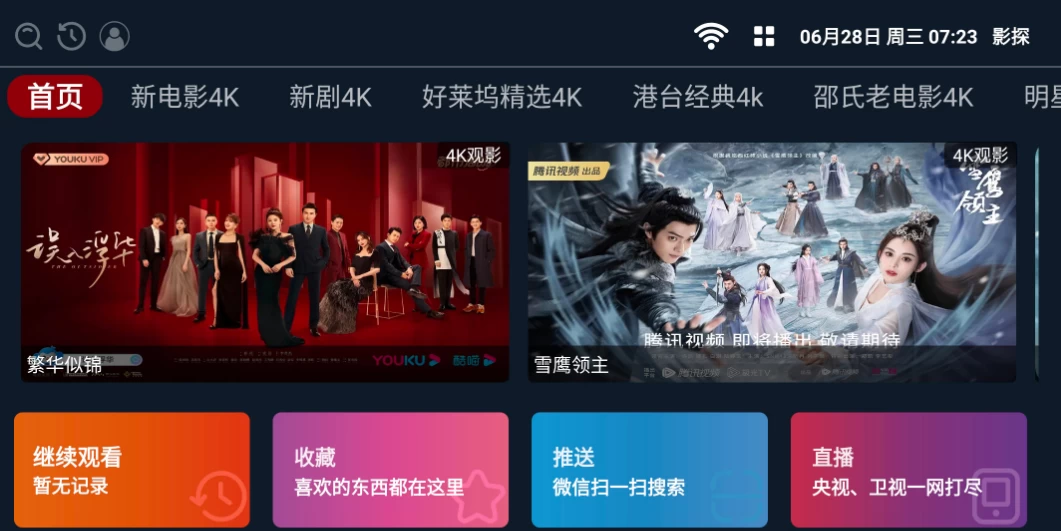Screen dimensions: 1061x531
Task: Open the 繁华似锦 poster
Action: [265, 262]
